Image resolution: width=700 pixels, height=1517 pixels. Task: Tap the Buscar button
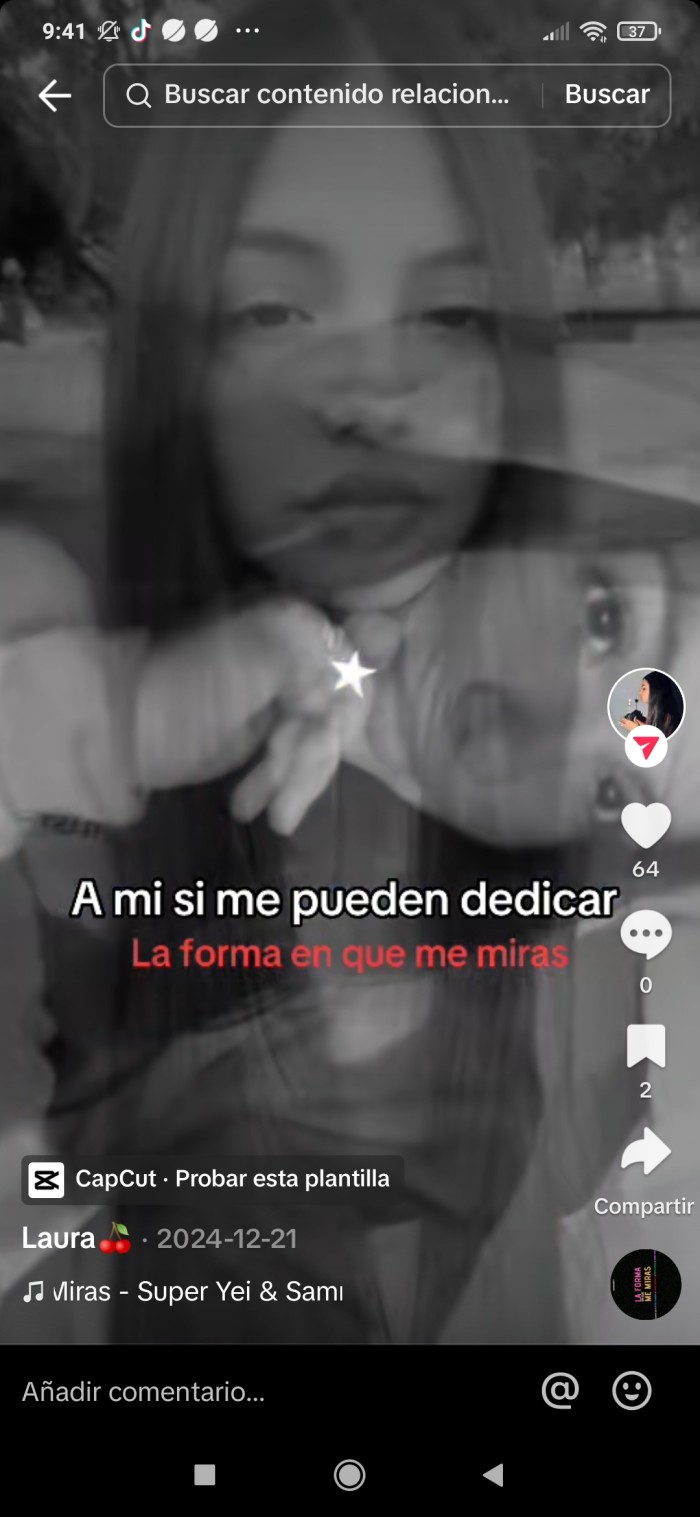607,95
